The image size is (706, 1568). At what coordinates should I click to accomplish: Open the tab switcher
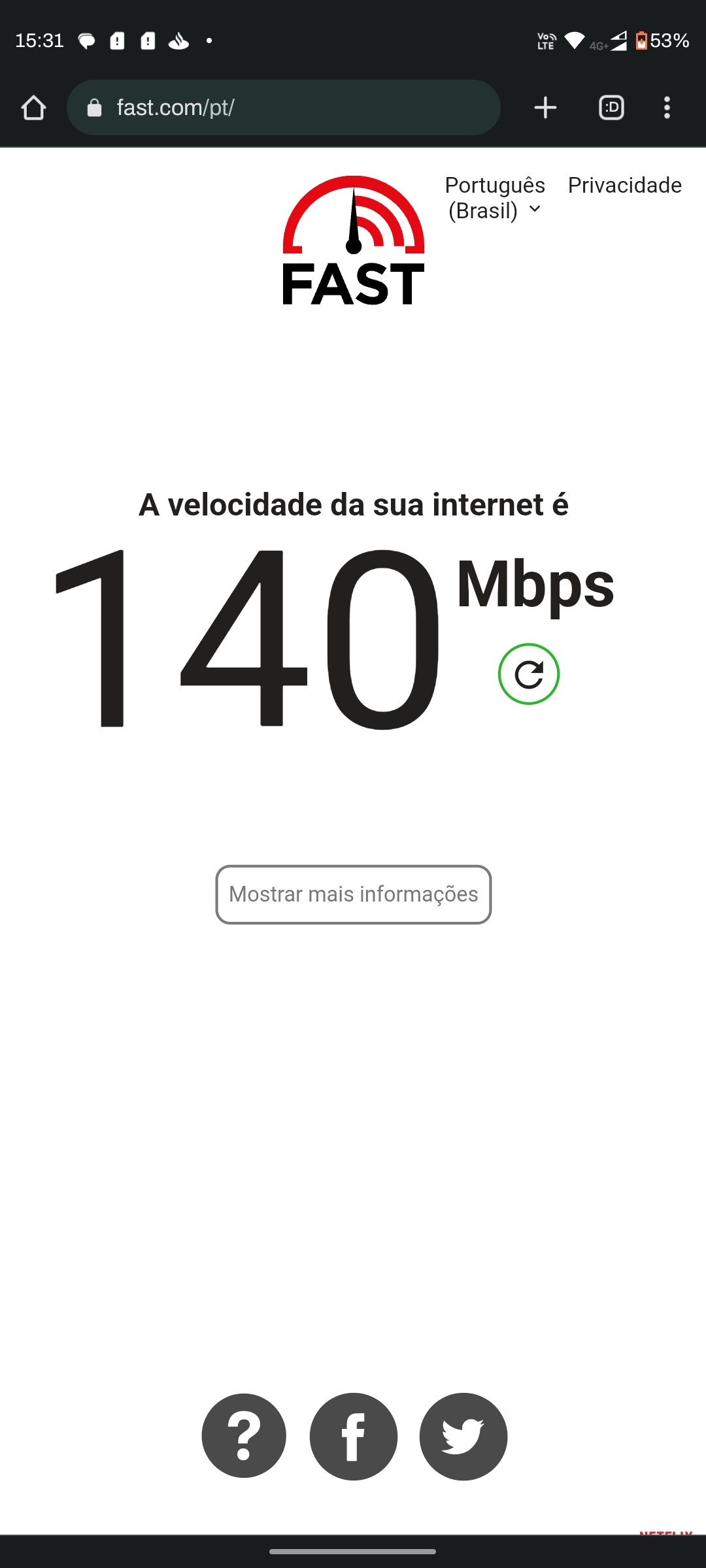(611, 108)
